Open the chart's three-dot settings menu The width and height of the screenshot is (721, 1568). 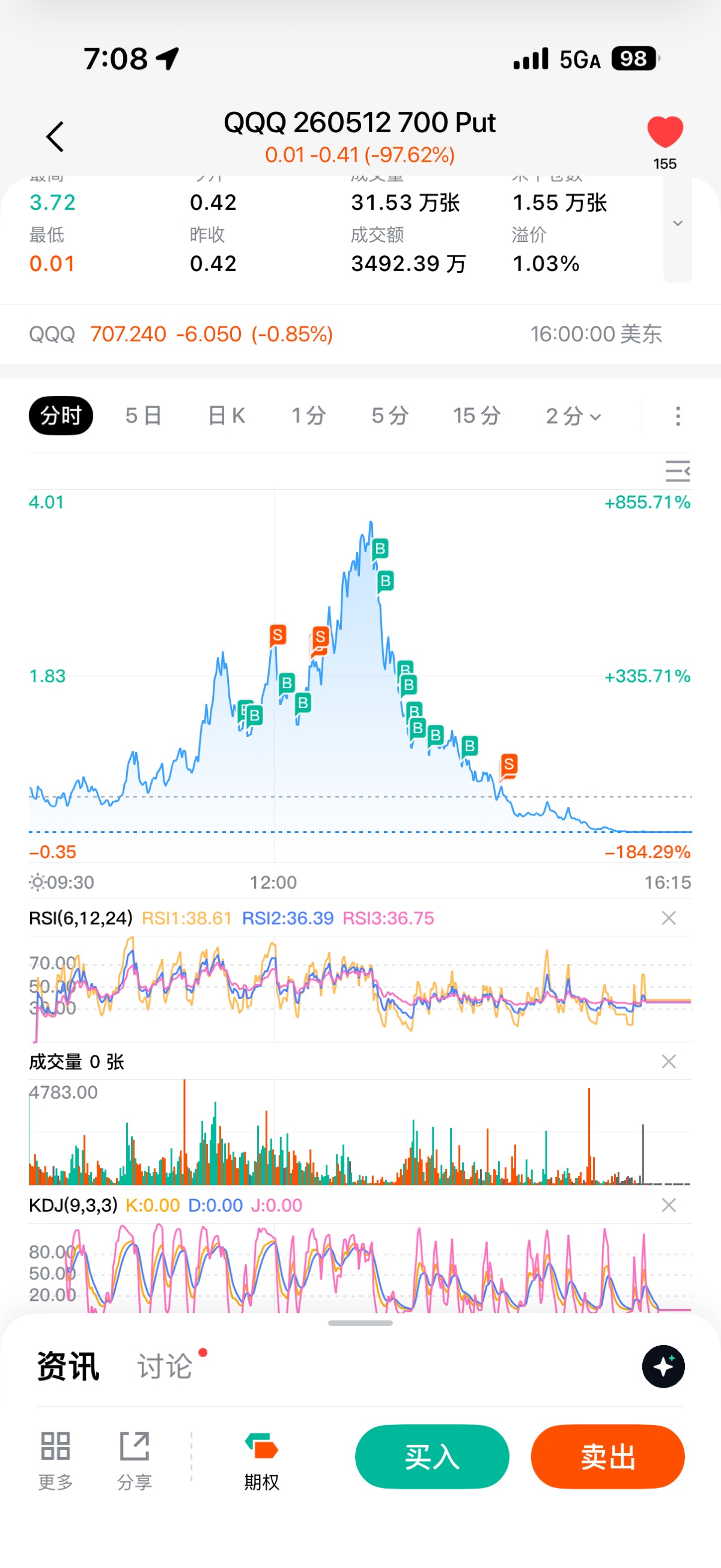click(678, 416)
